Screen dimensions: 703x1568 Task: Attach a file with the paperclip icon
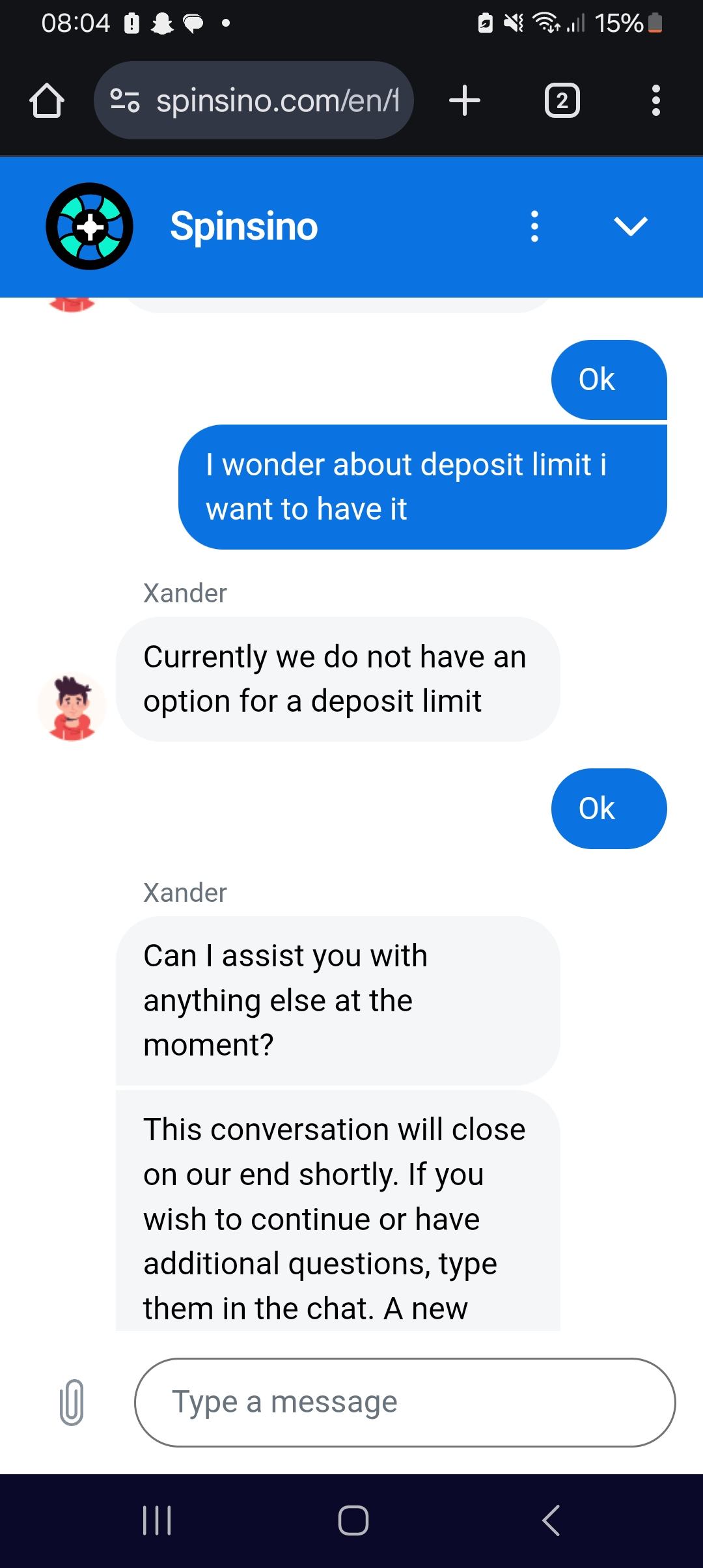[72, 1402]
